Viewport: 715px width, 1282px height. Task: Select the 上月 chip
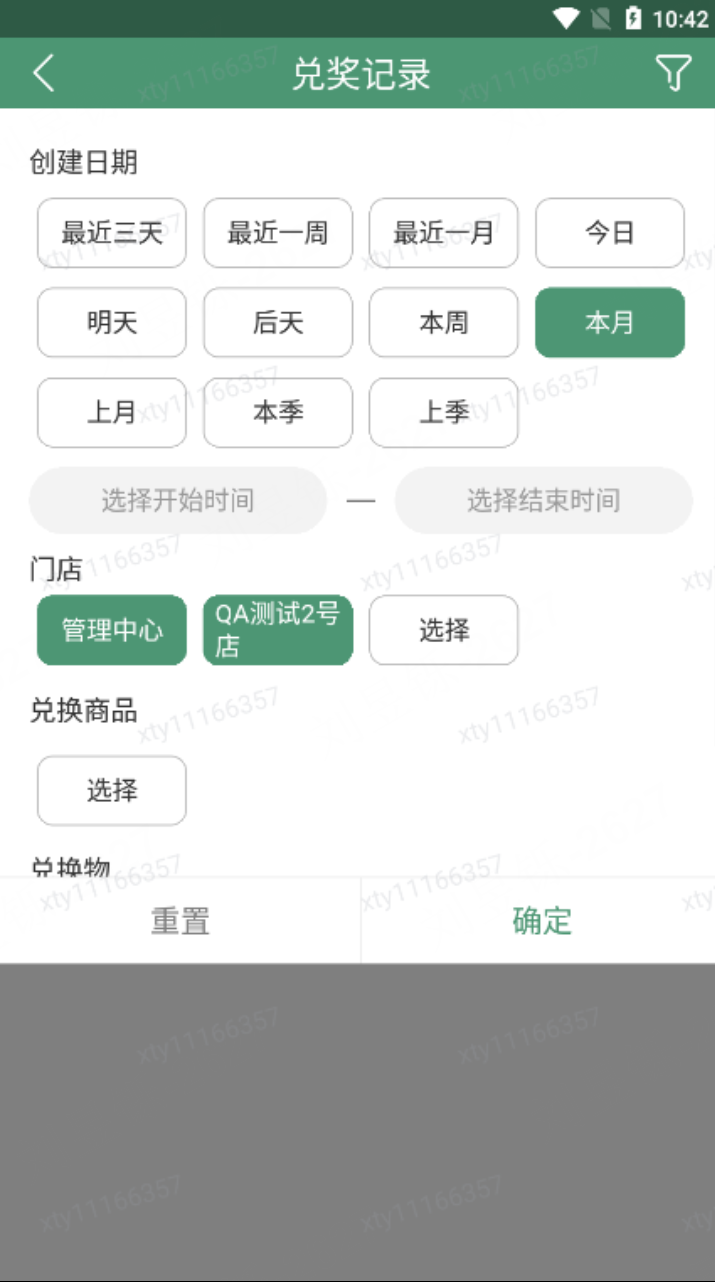112,413
